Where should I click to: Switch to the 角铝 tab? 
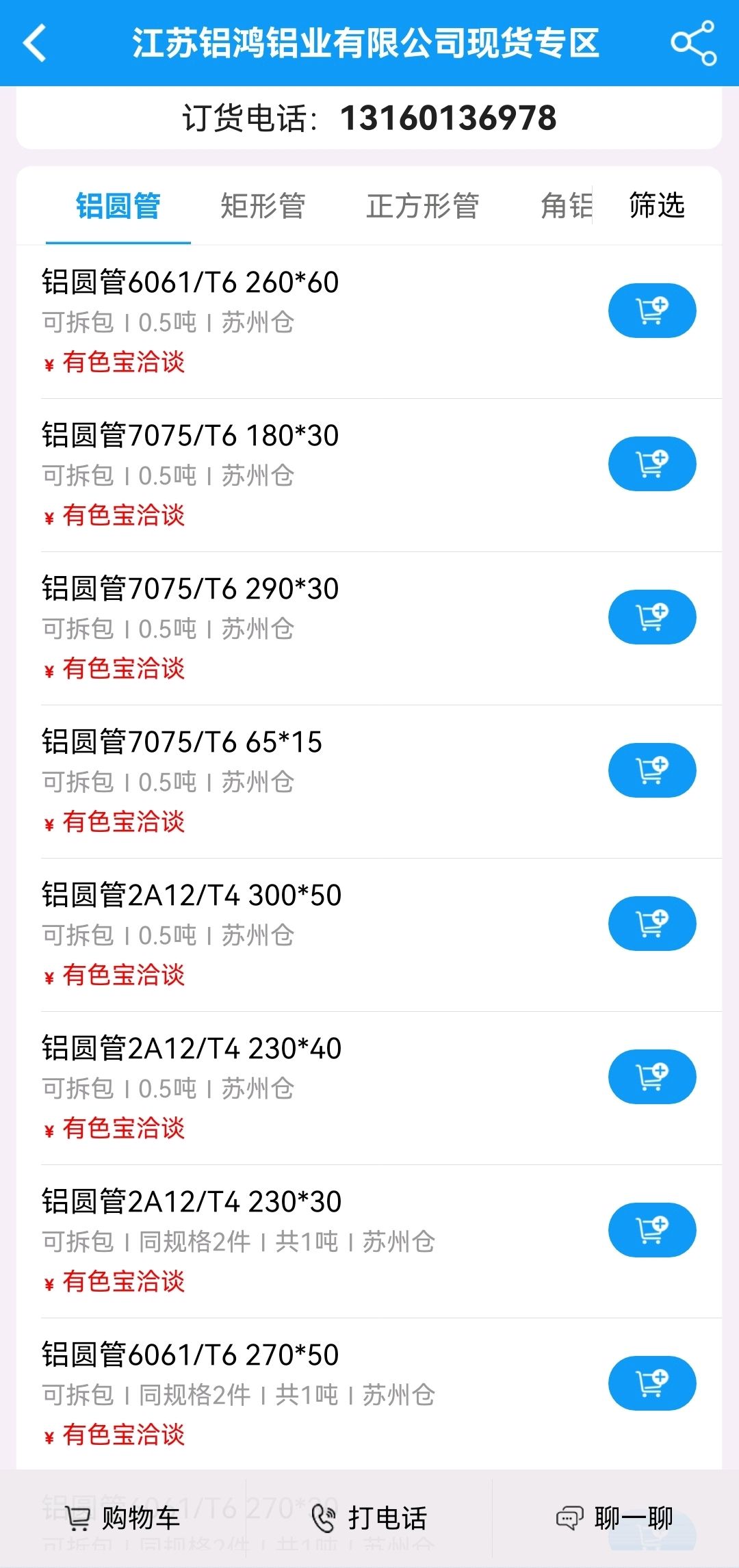566,205
